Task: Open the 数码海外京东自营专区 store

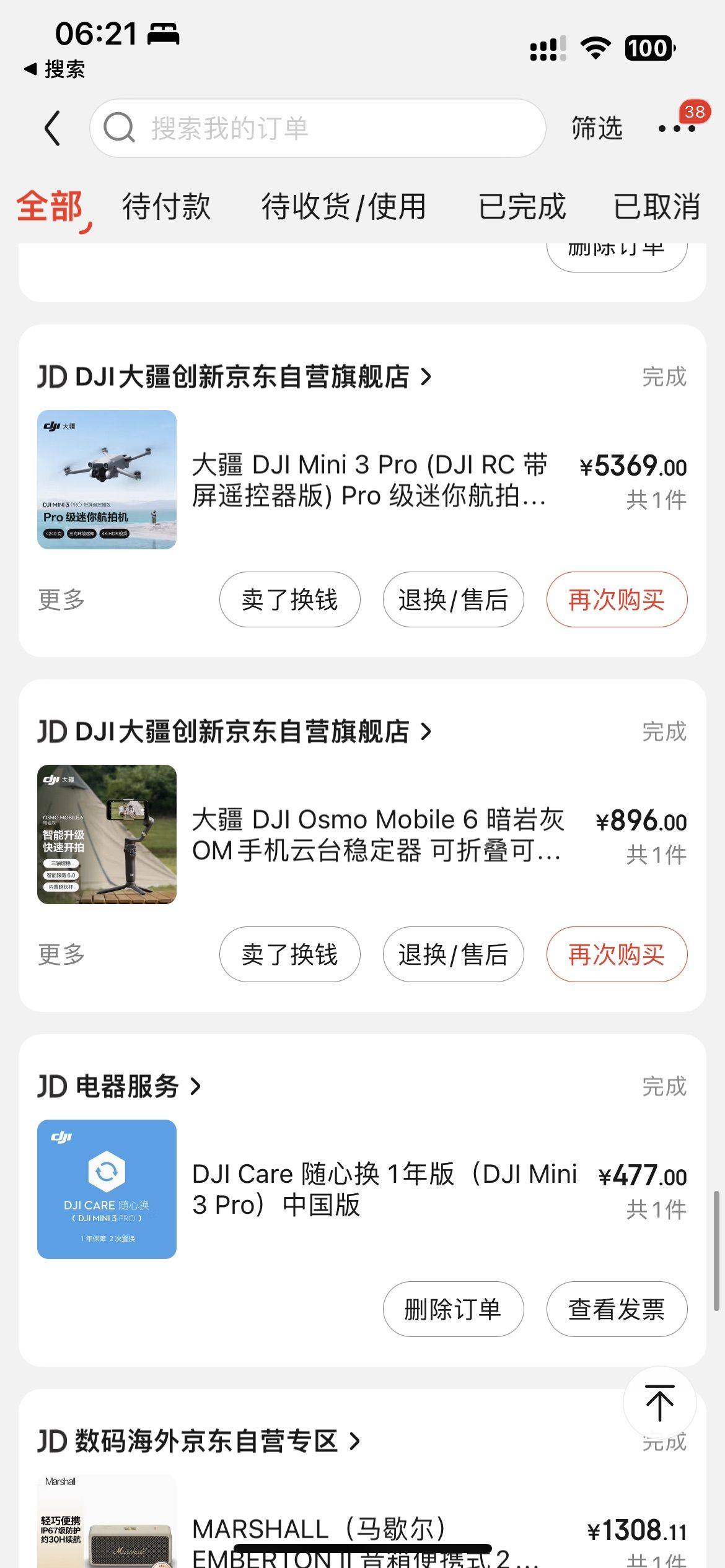Action: click(x=198, y=1441)
